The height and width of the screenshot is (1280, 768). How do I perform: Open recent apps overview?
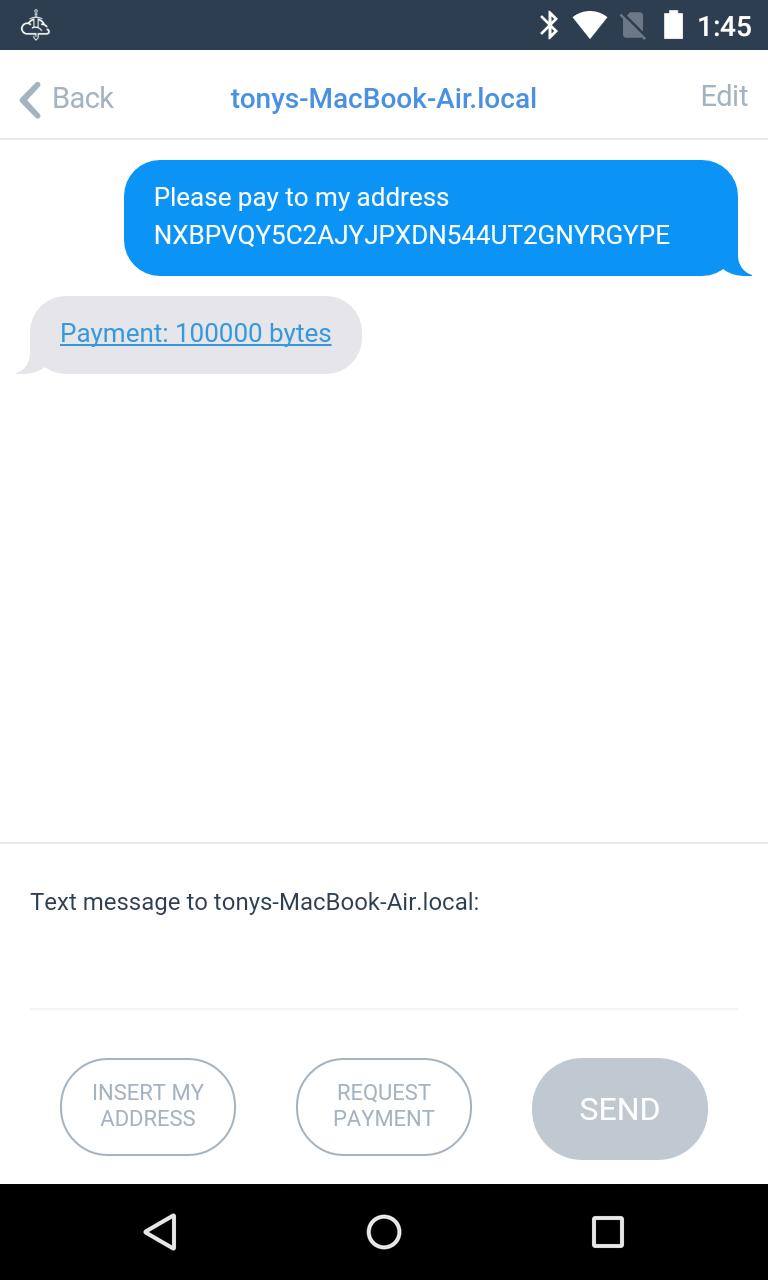coord(607,1232)
